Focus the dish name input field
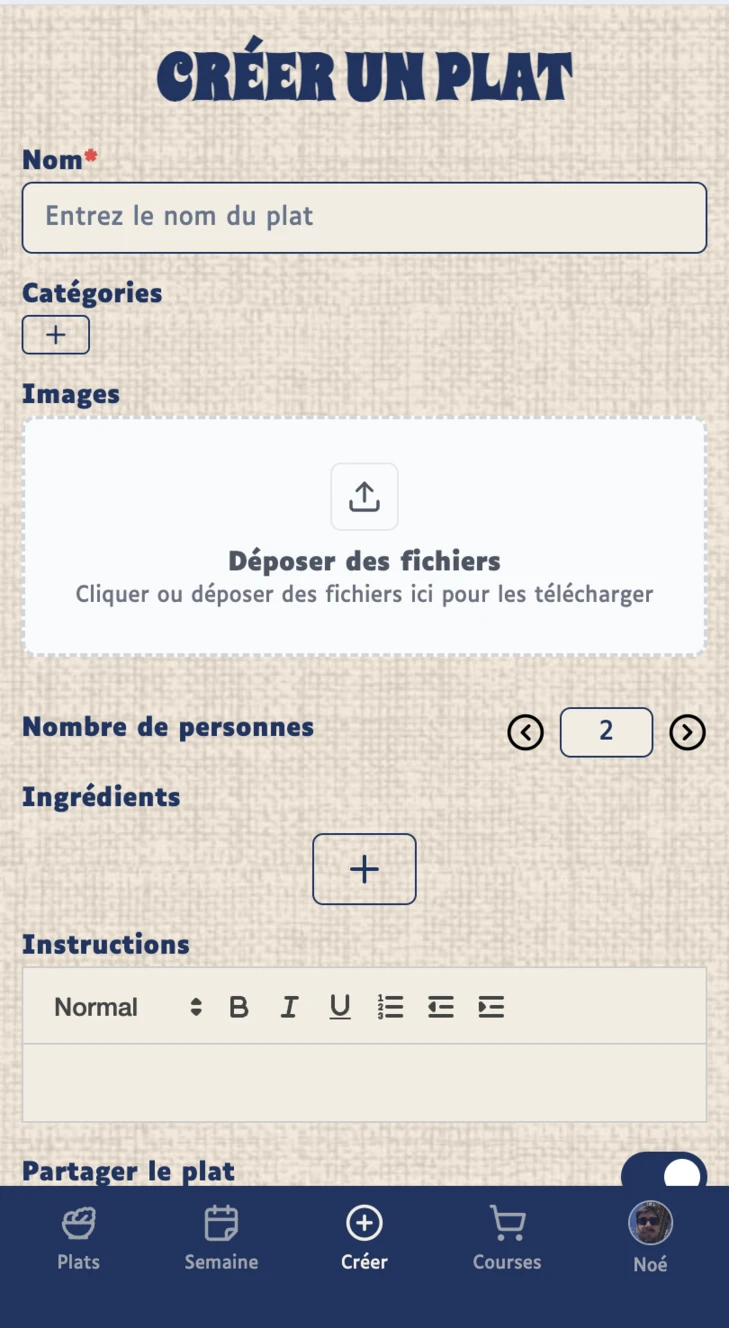729x1328 pixels. 364,217
